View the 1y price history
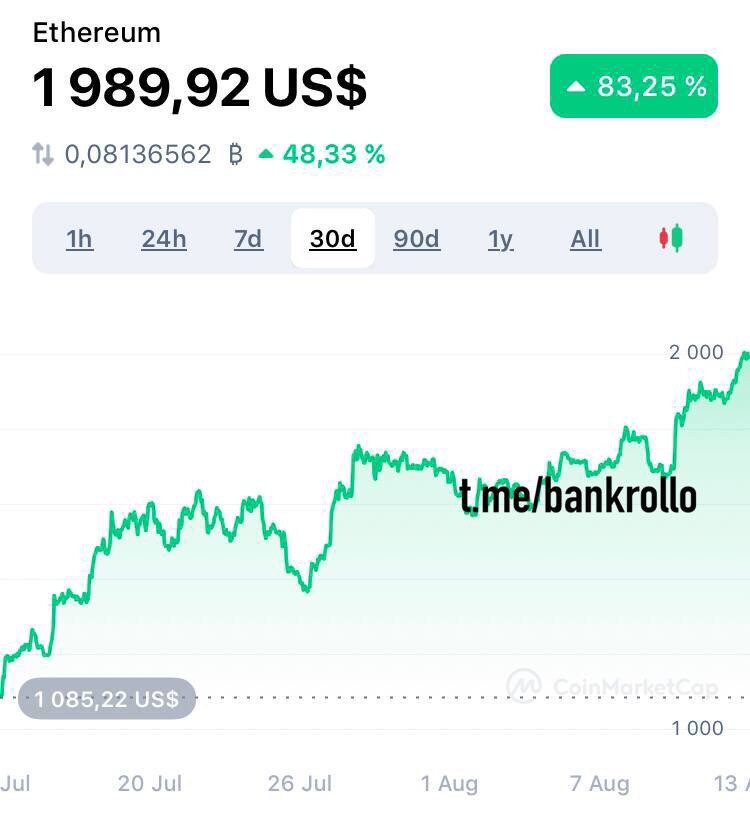750x826 pixels. 501,239
